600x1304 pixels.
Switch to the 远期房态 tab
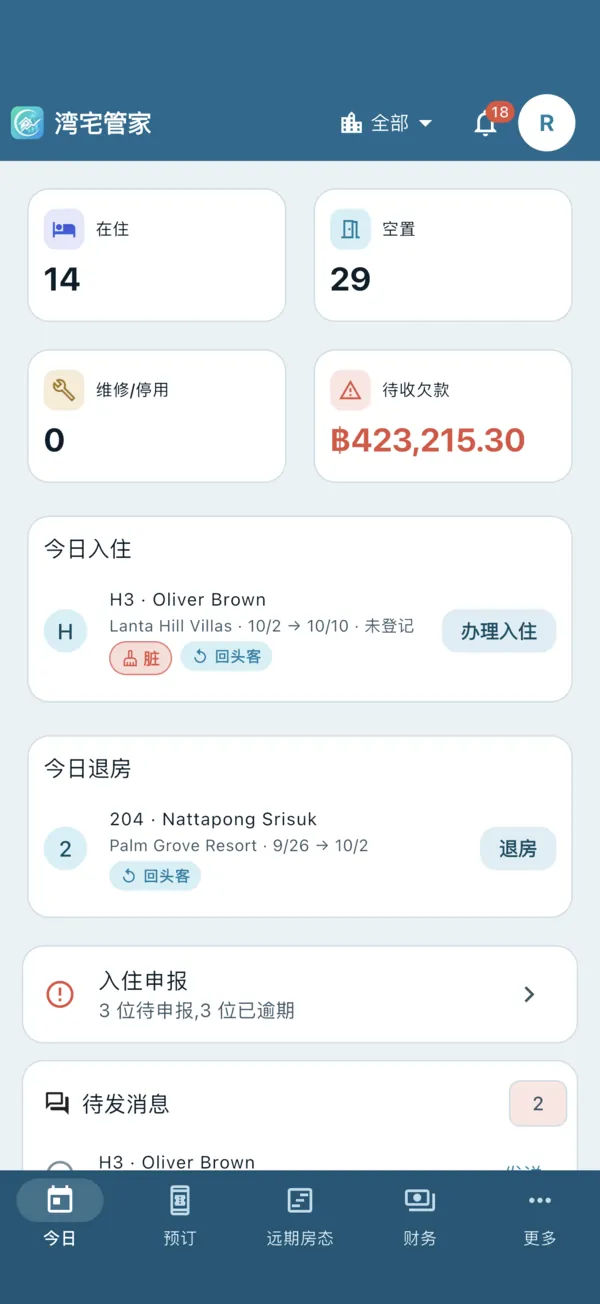(x=300, y=1216)
